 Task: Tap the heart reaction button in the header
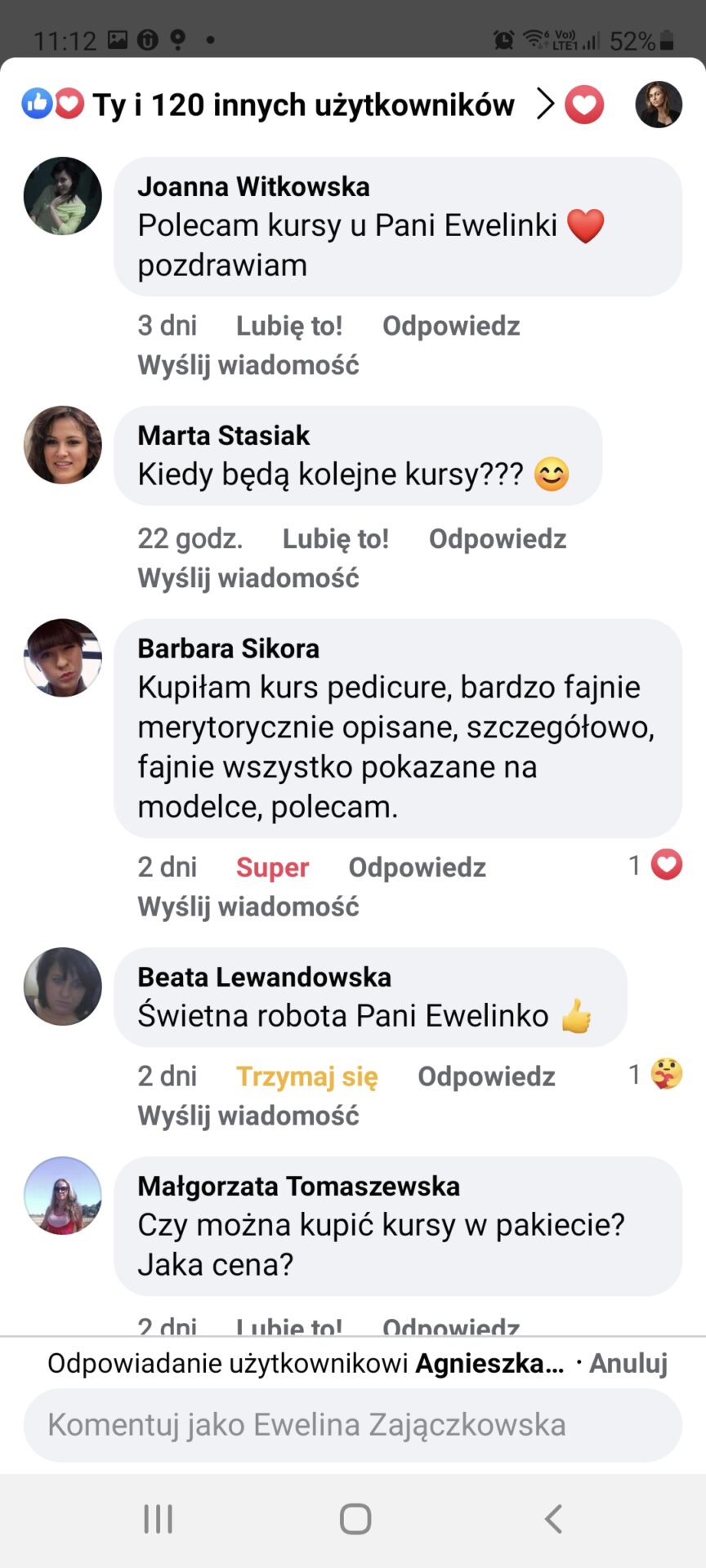(583, 105)
